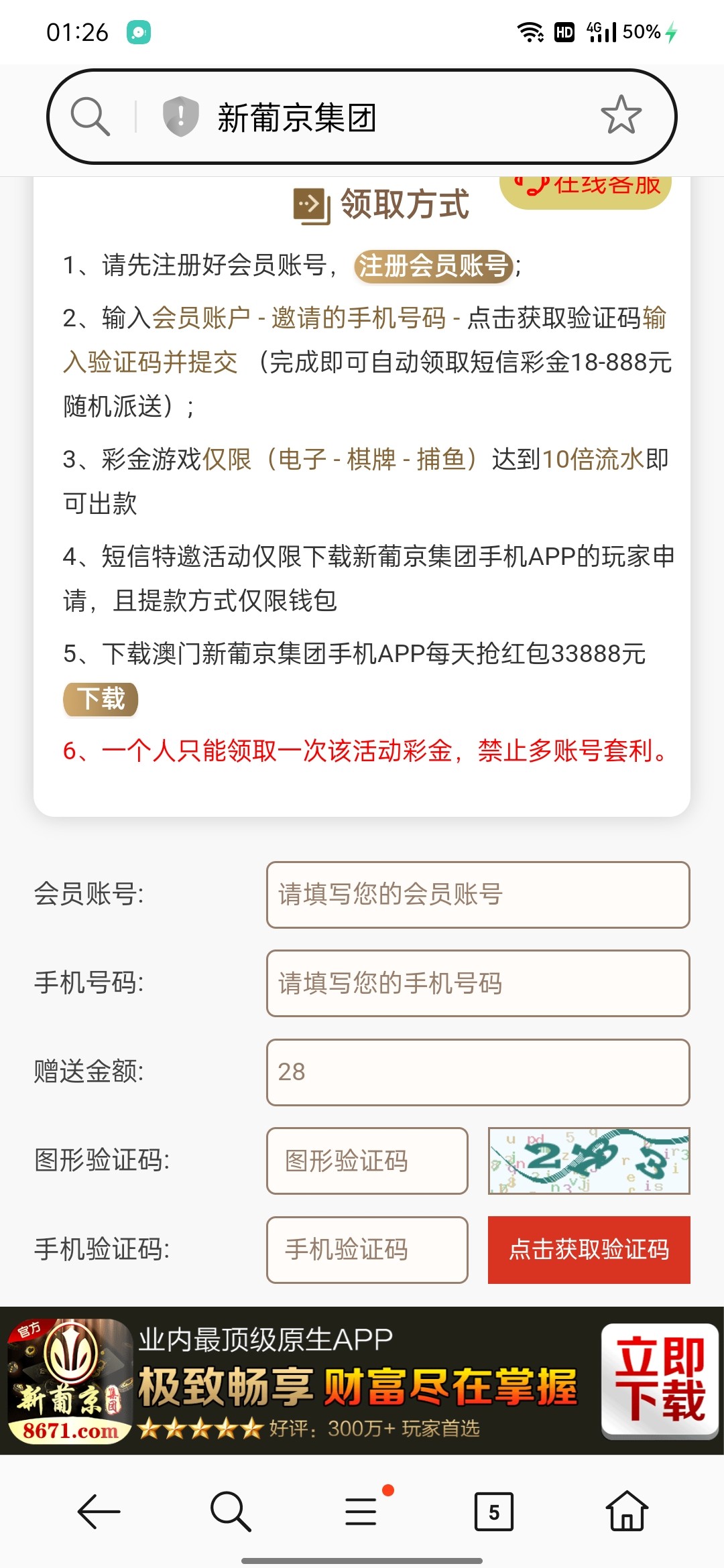724x1568 pixels.
Task: Focus the 手机验证码 input field
Action: (367, 1250)
